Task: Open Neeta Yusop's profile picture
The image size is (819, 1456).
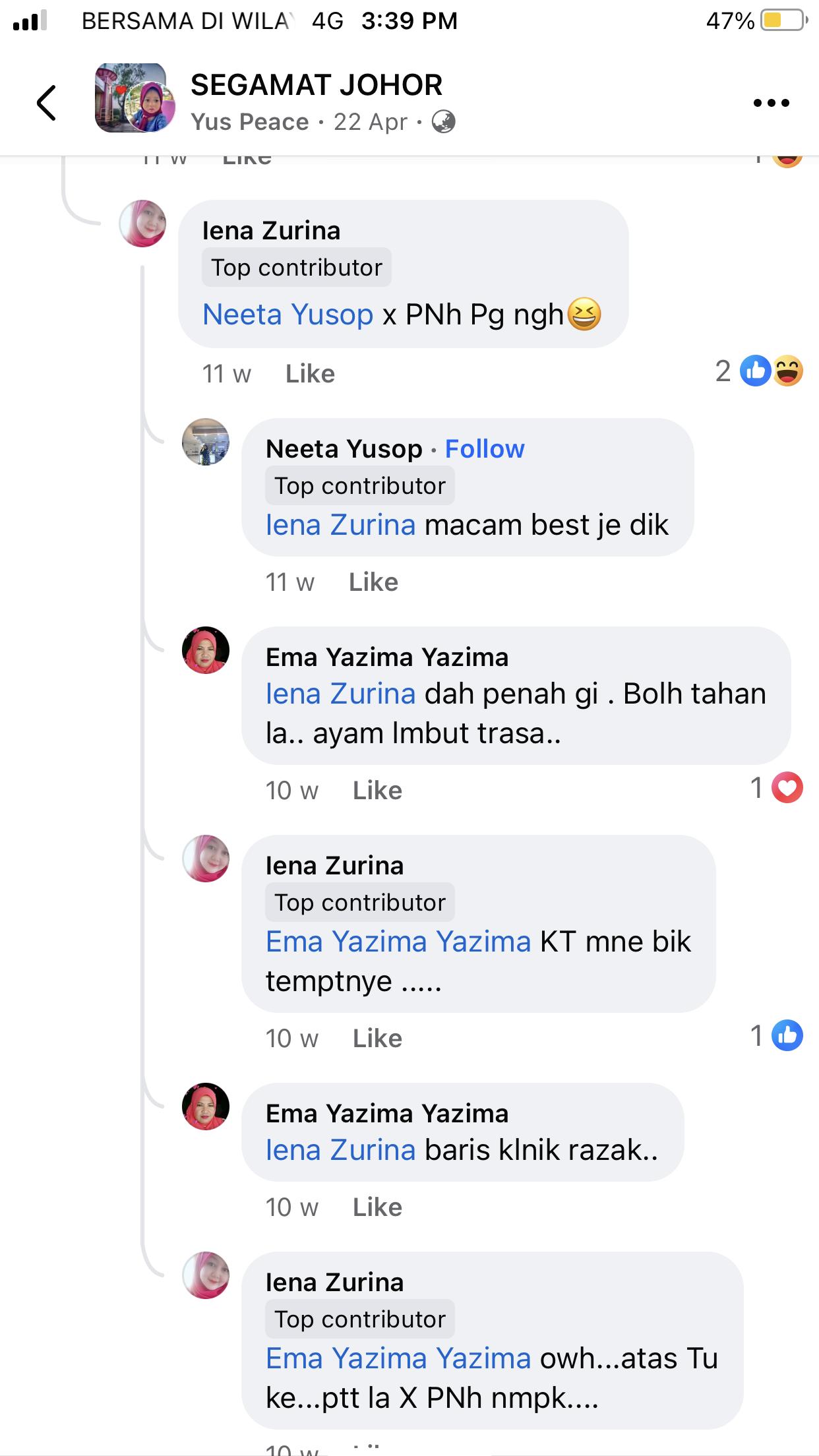Action: (x=206, y=442)
